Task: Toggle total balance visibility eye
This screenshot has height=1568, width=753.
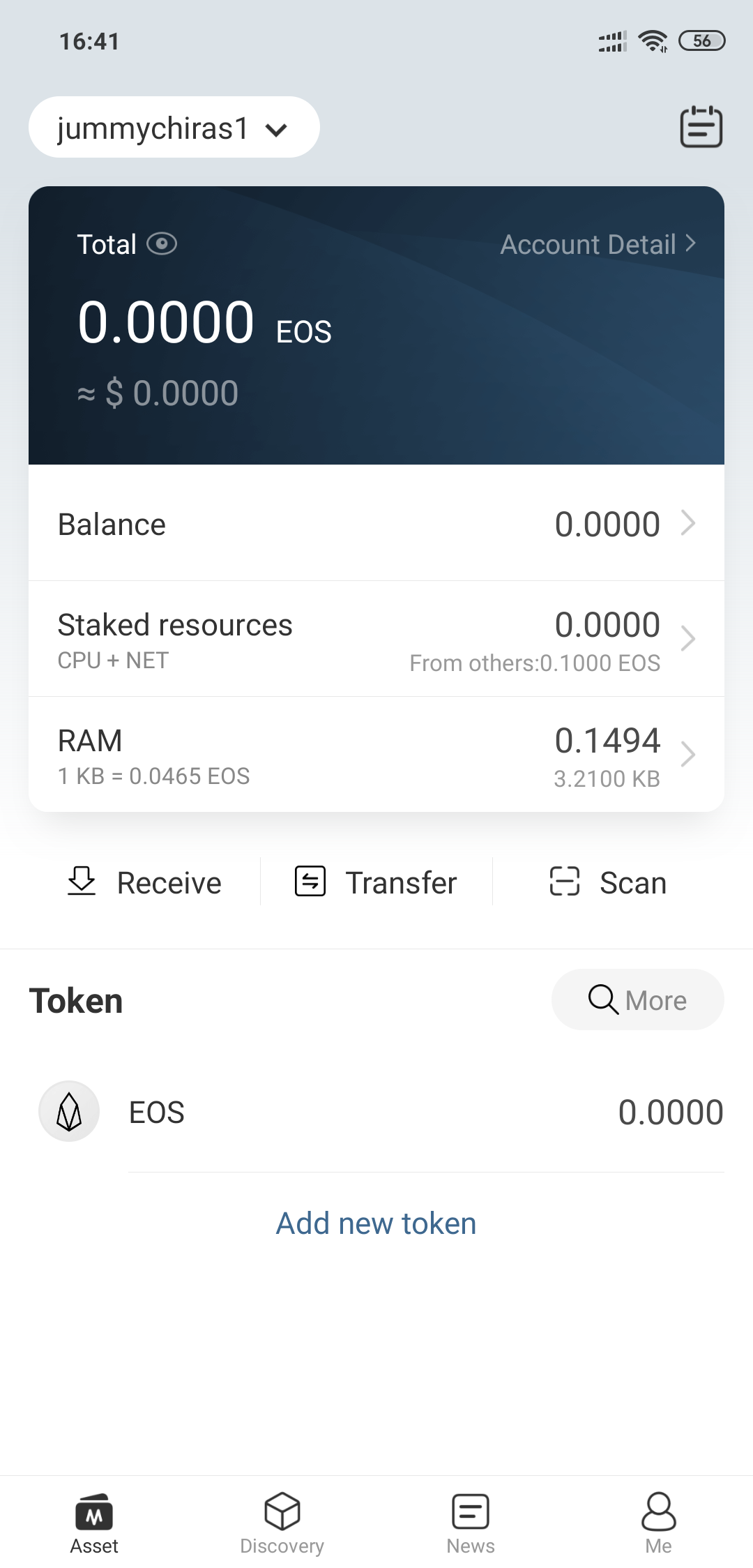Action: coord(162,244)
